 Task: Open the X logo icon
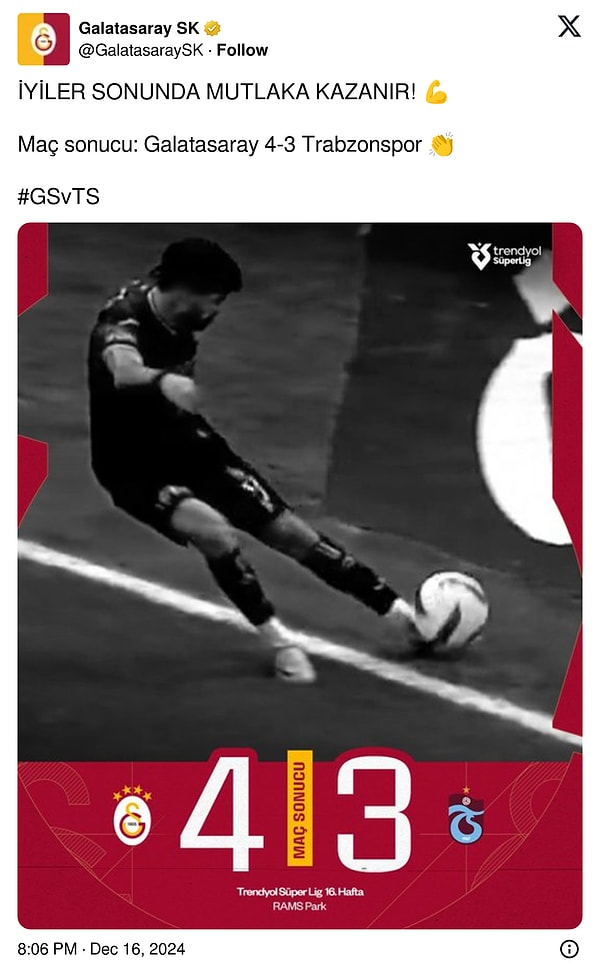click(568, 27)
